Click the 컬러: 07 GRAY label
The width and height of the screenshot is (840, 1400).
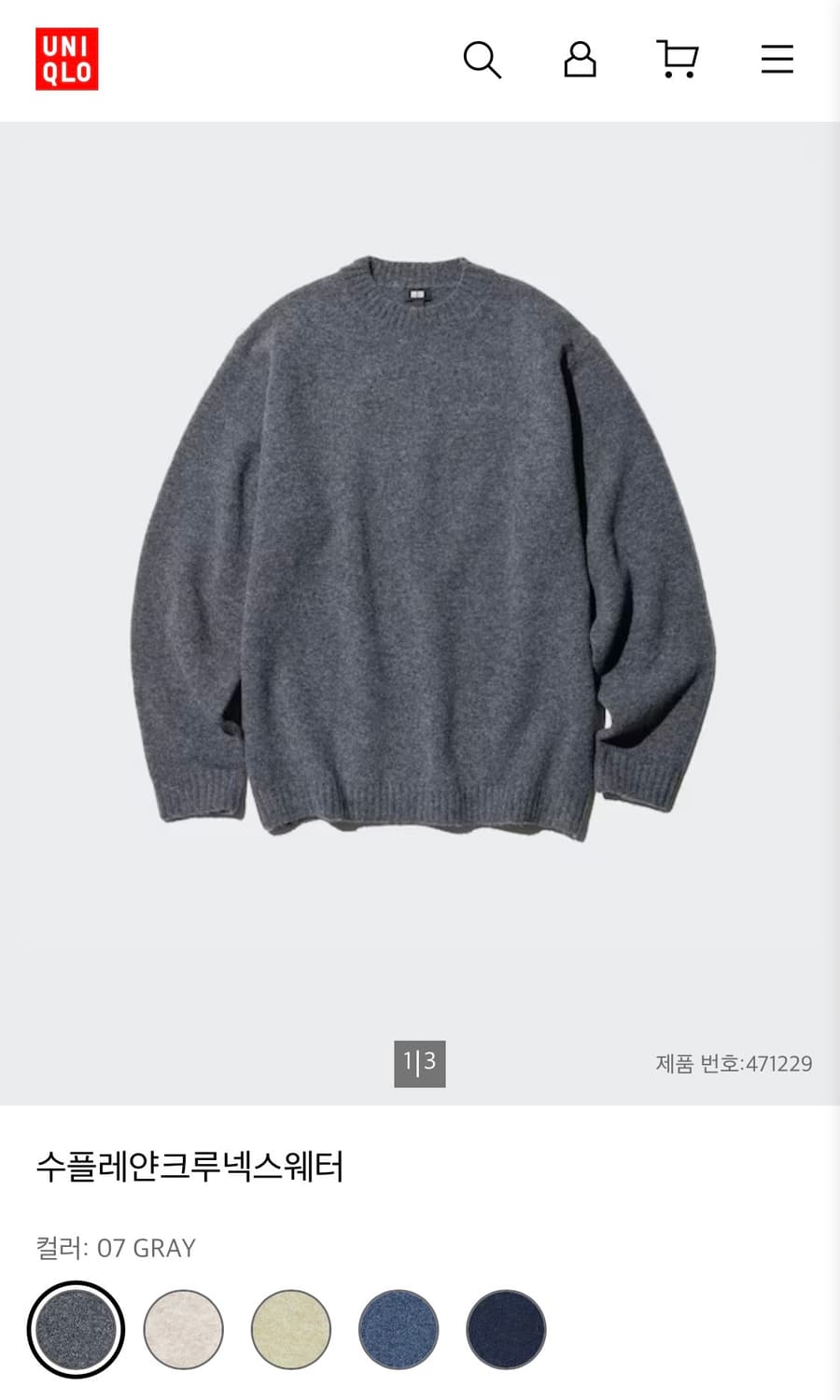(x=115, y=1247)
